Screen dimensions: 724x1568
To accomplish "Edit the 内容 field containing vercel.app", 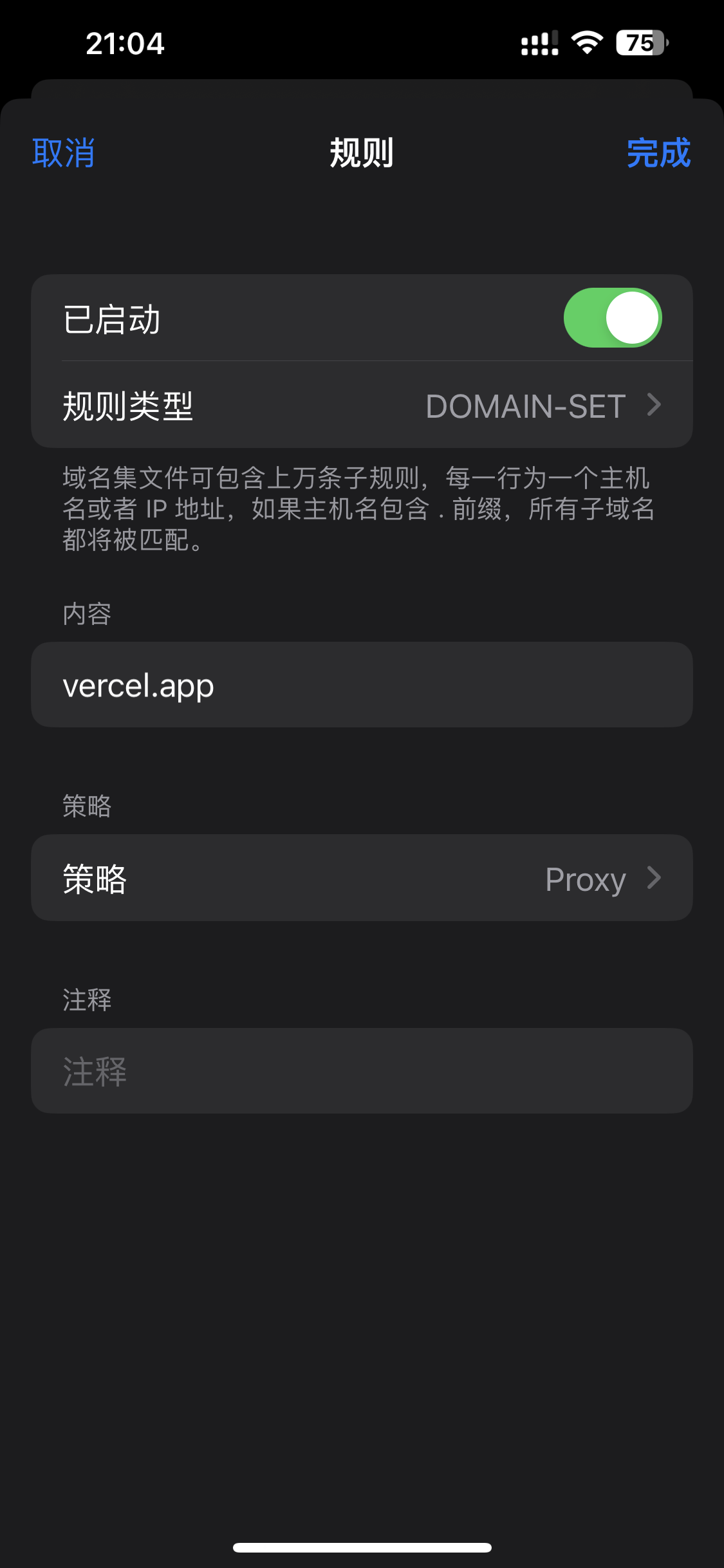I will [x=362, y=685].
